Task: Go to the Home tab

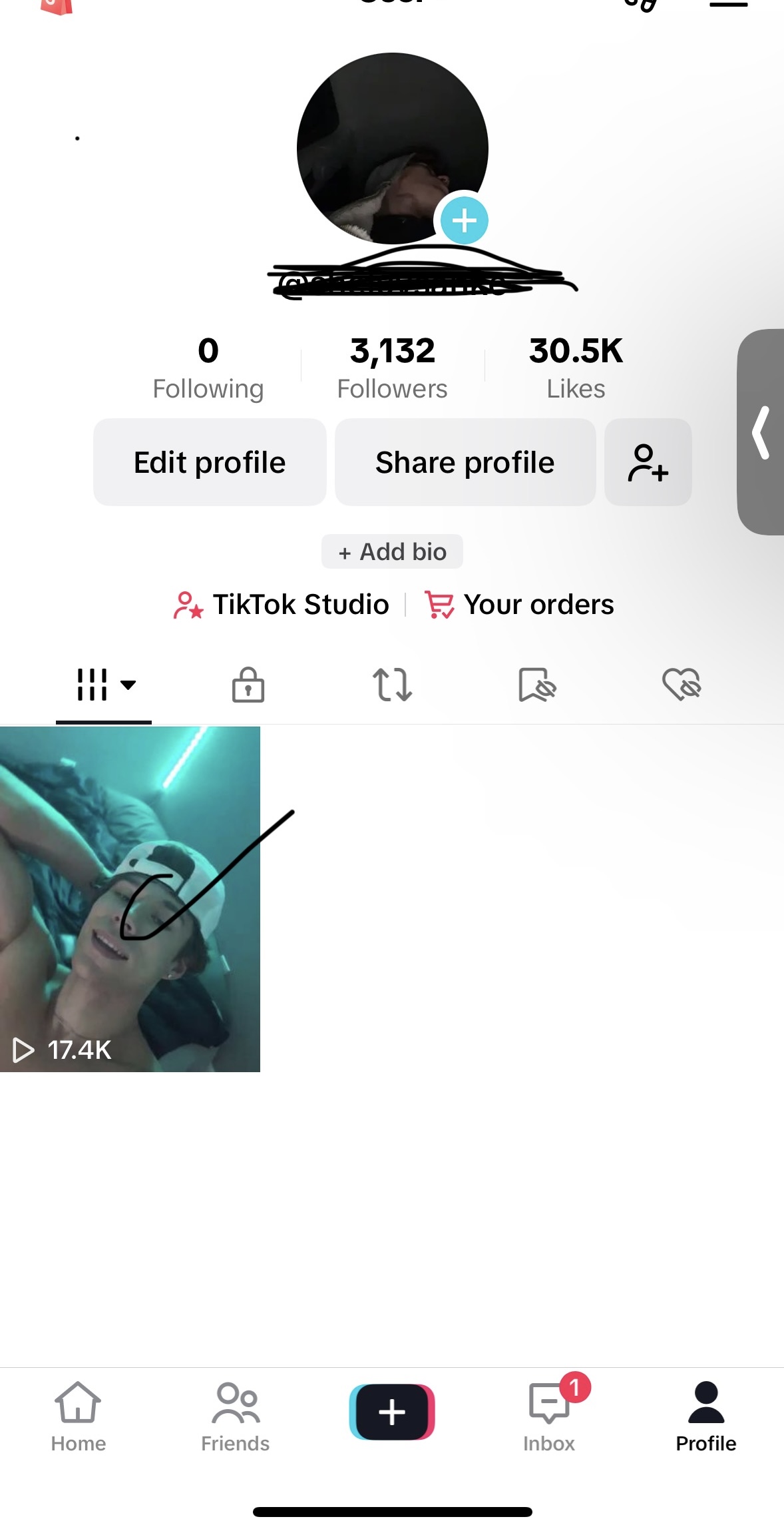Action: (x=78, y=1416)
